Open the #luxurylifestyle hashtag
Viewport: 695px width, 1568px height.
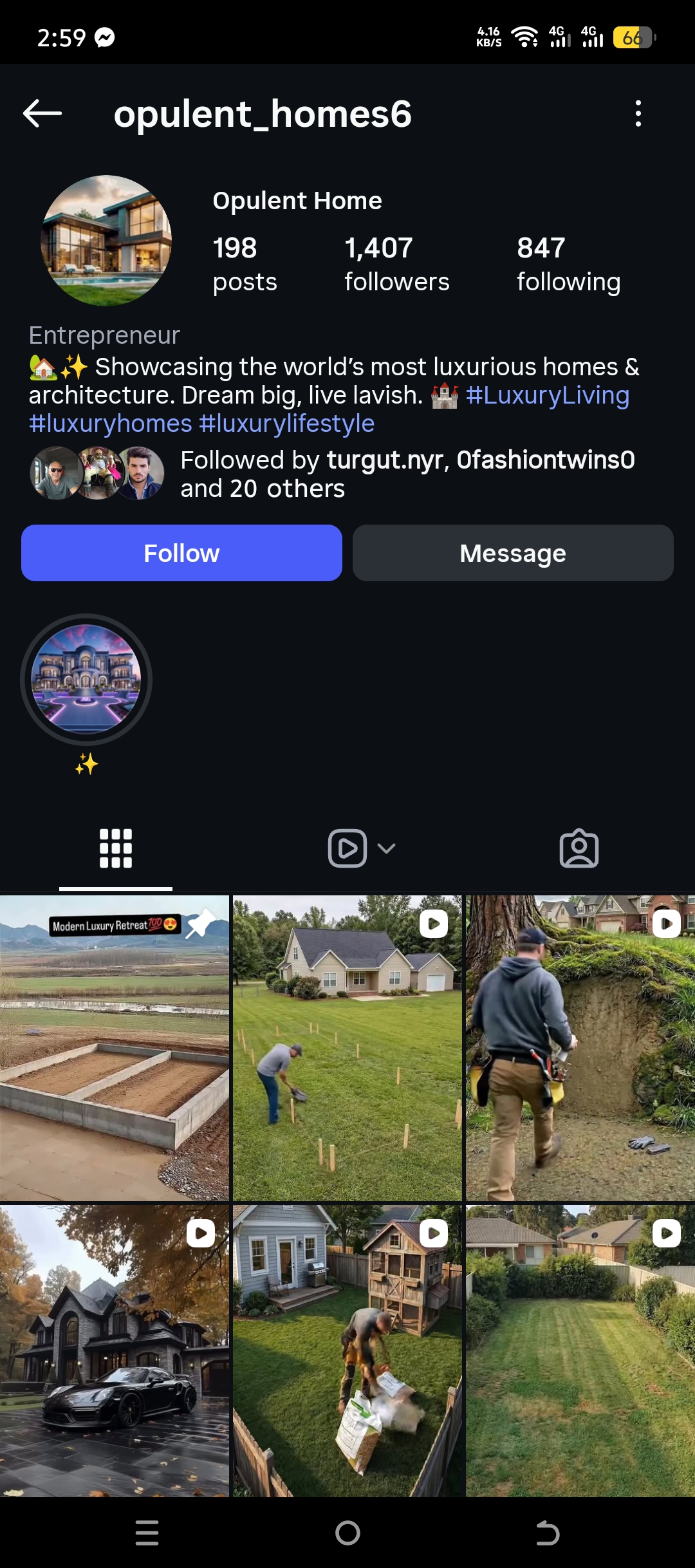click(287, 424)
